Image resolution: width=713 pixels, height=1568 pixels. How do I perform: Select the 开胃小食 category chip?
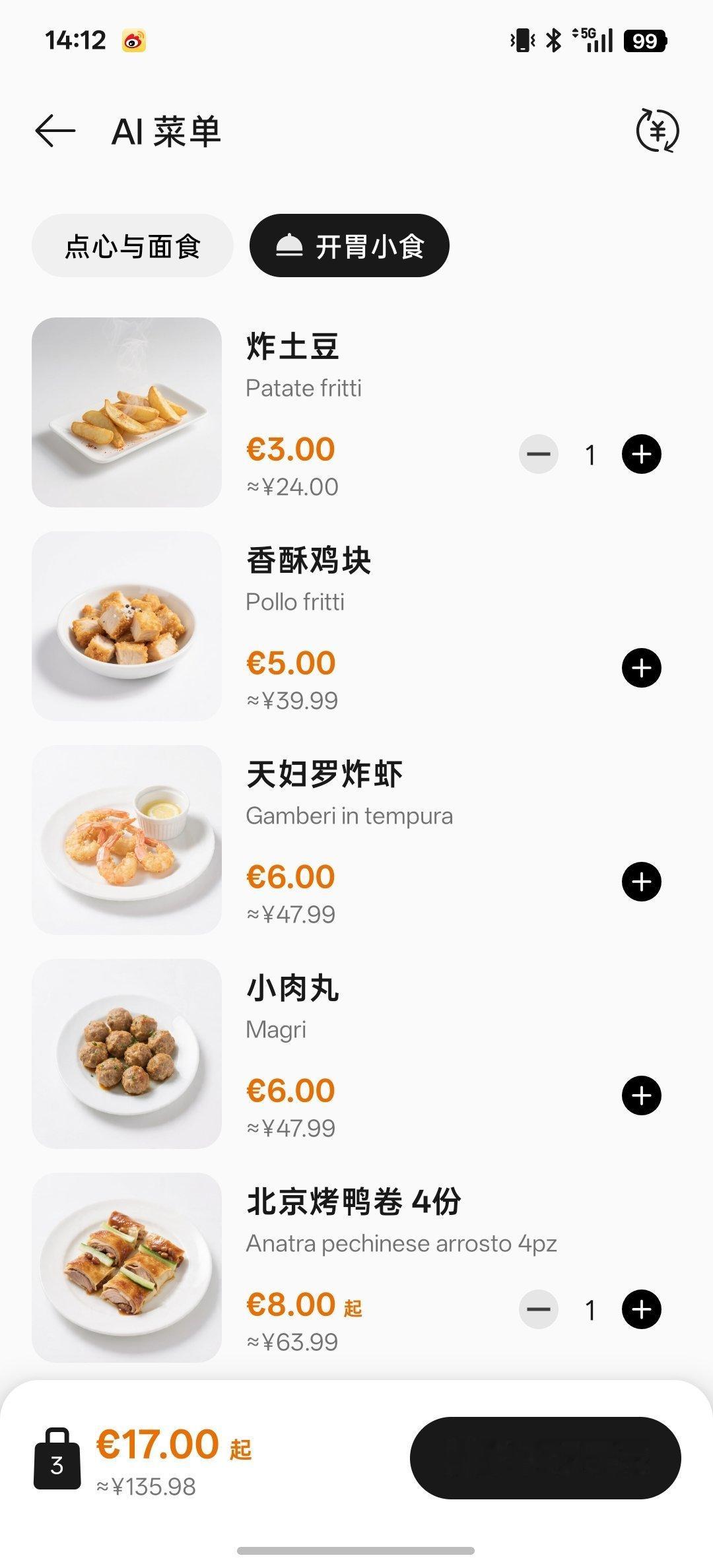tap(349, 246)
